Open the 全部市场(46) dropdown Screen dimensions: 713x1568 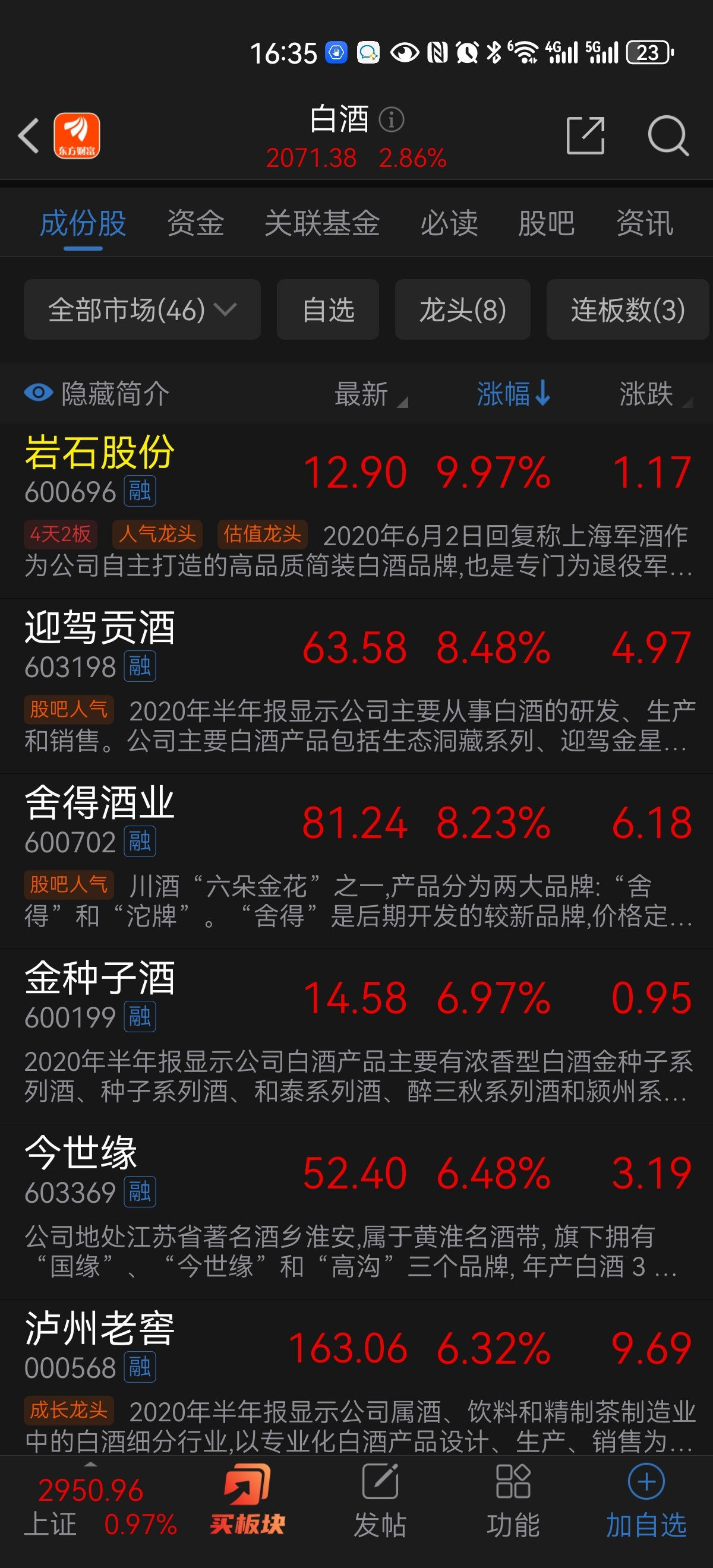141,310
